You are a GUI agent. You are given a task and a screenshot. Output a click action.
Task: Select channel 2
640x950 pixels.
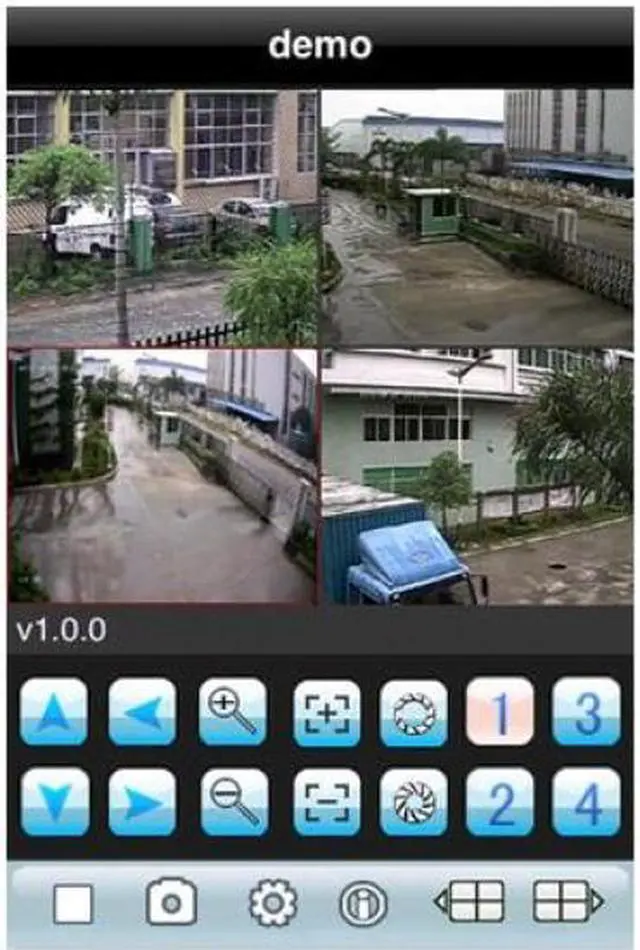click(500, 802)
